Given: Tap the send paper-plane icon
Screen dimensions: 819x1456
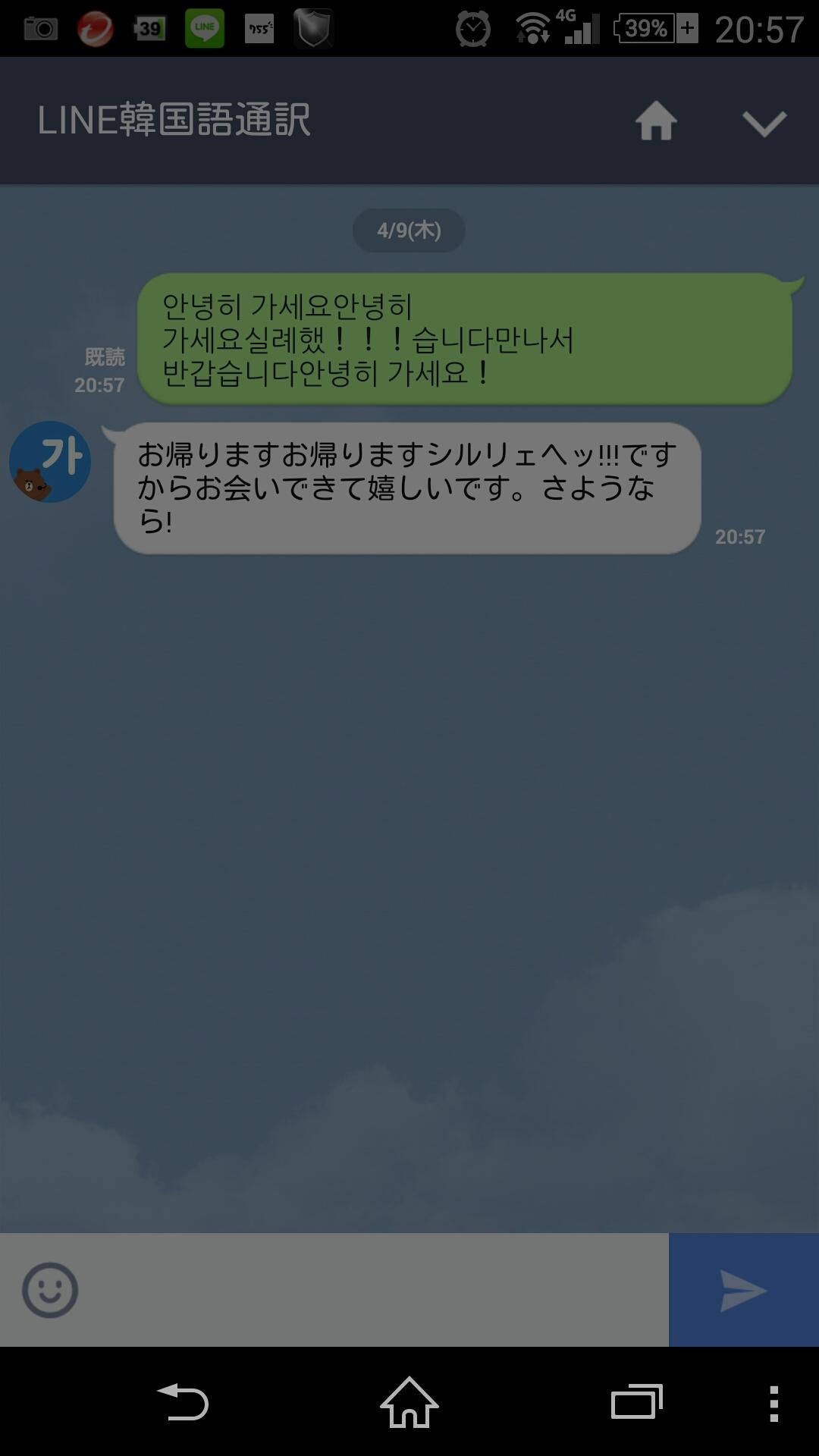Looking at the screenshot, I should [x=742, y=1288].
